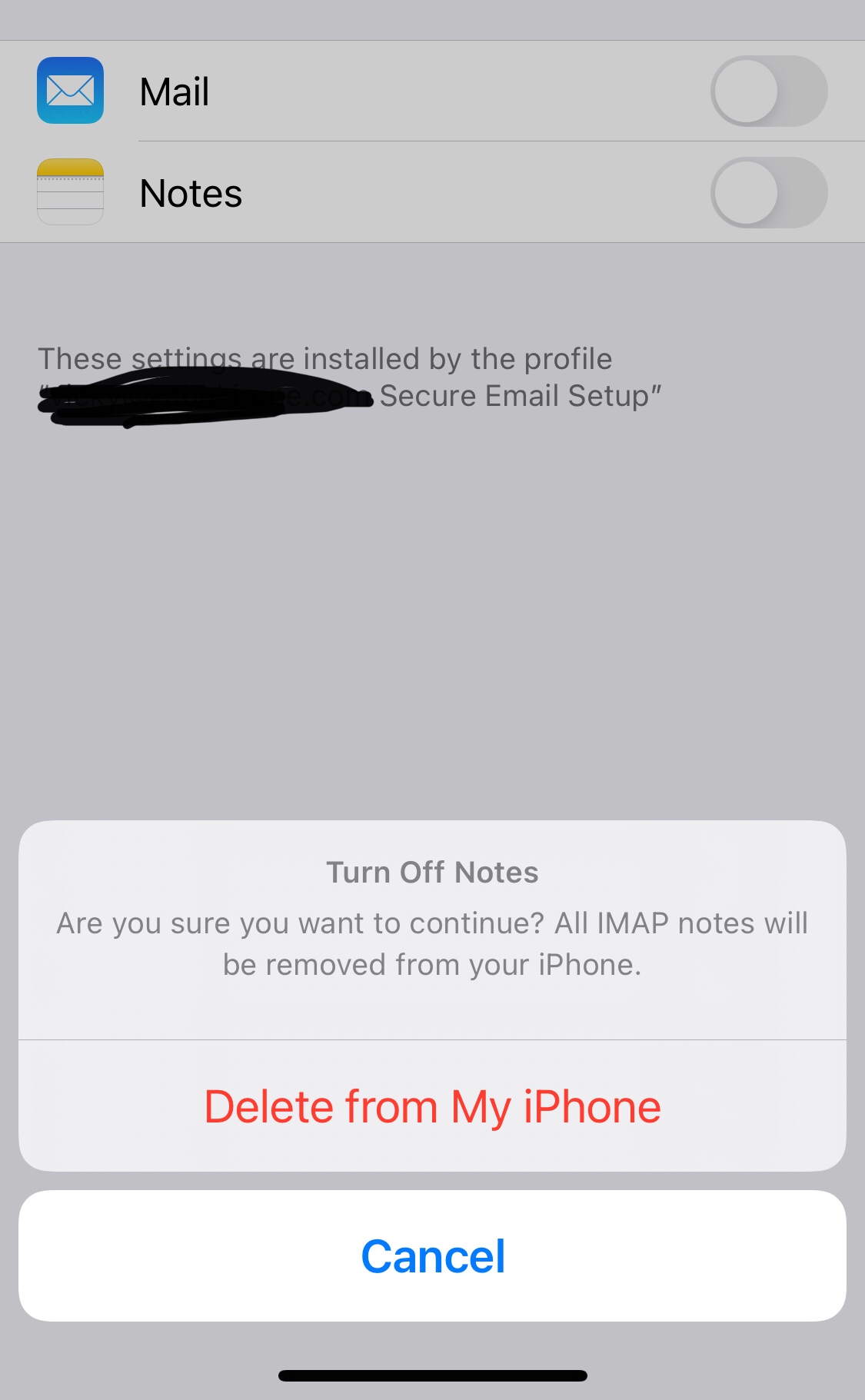
Task: Toggle the Mail switch
Action: click(x=768, y=91)
